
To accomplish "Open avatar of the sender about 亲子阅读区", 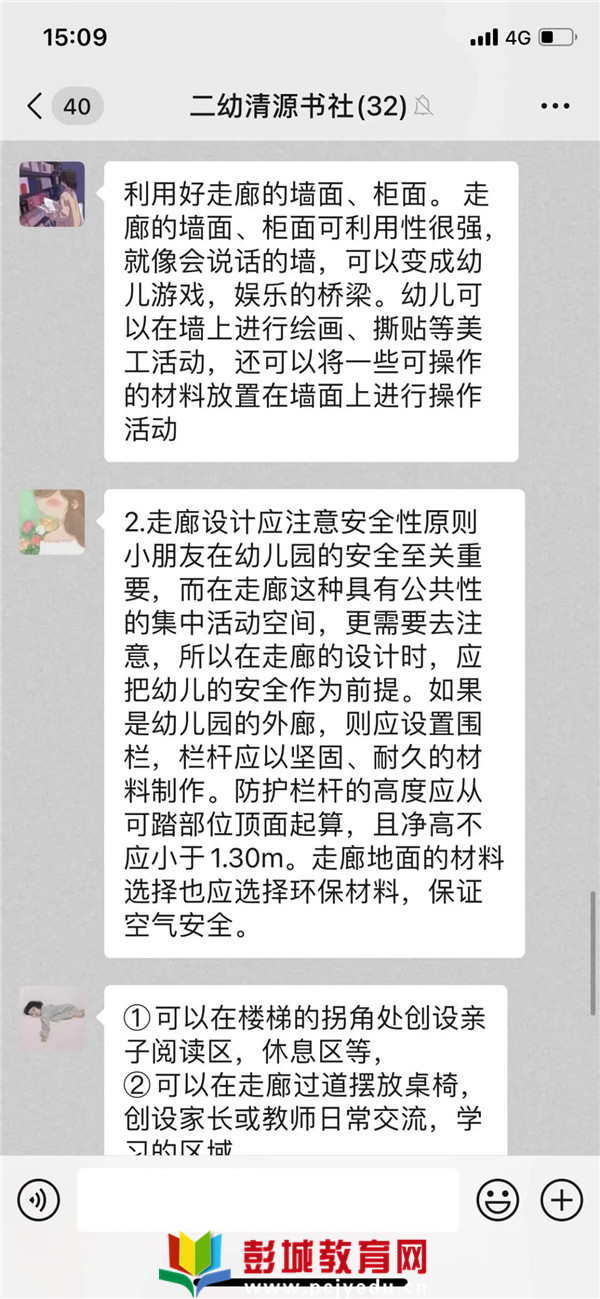I will [x=52, y=1018].
